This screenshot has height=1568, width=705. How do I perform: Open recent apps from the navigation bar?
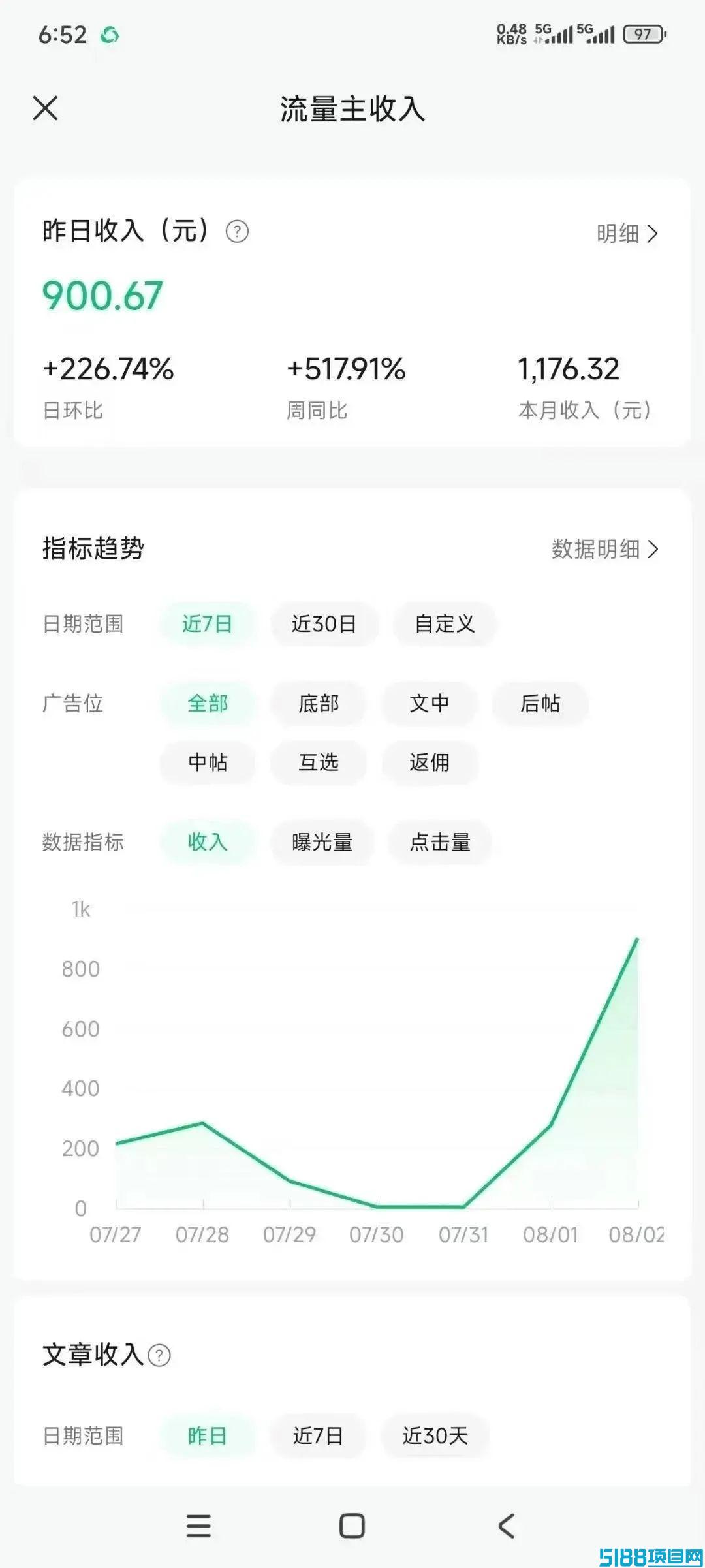pyautogui.click(x=198, y=1526)
